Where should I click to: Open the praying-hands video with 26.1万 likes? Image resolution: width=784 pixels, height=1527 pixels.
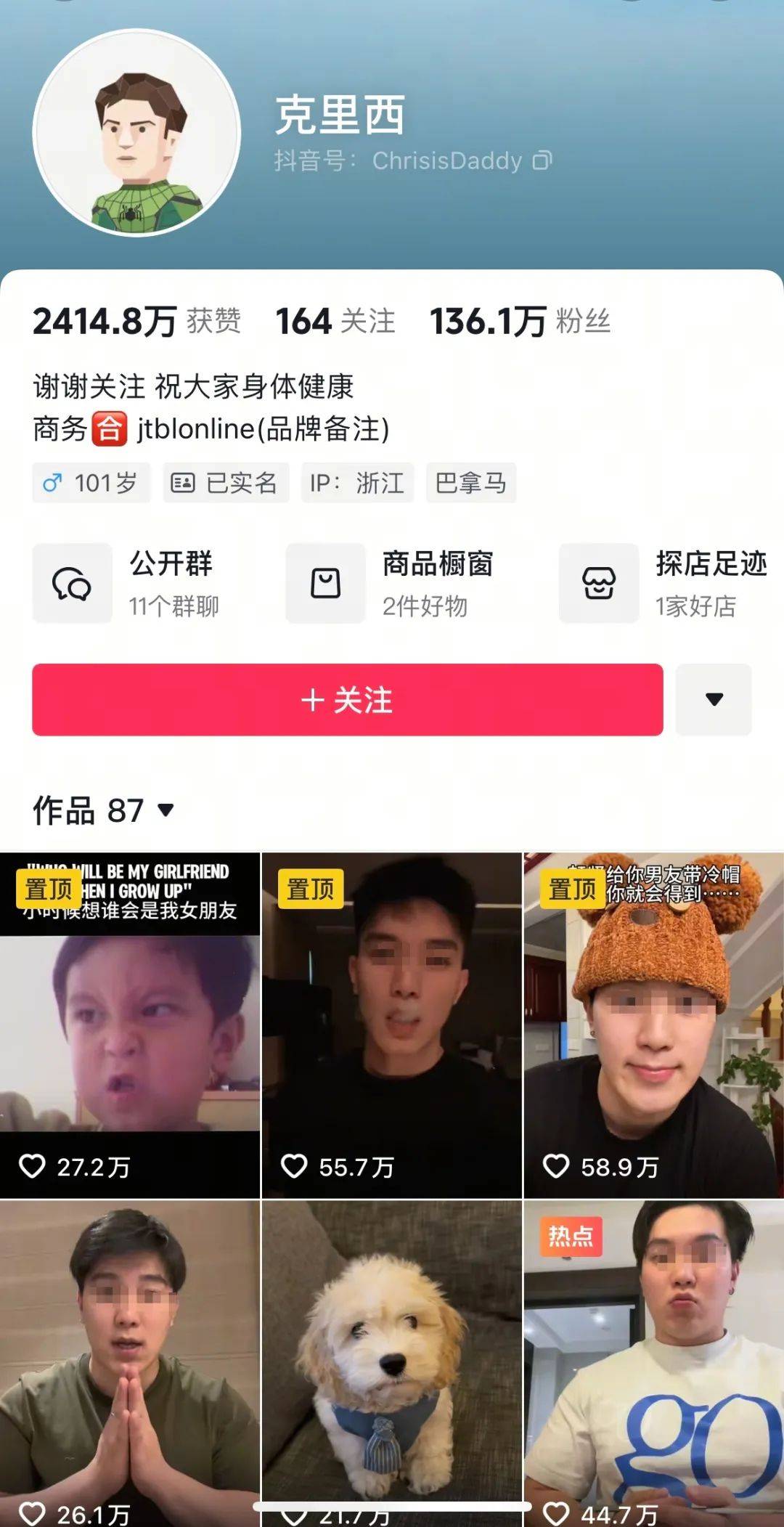click(130, 1358)
